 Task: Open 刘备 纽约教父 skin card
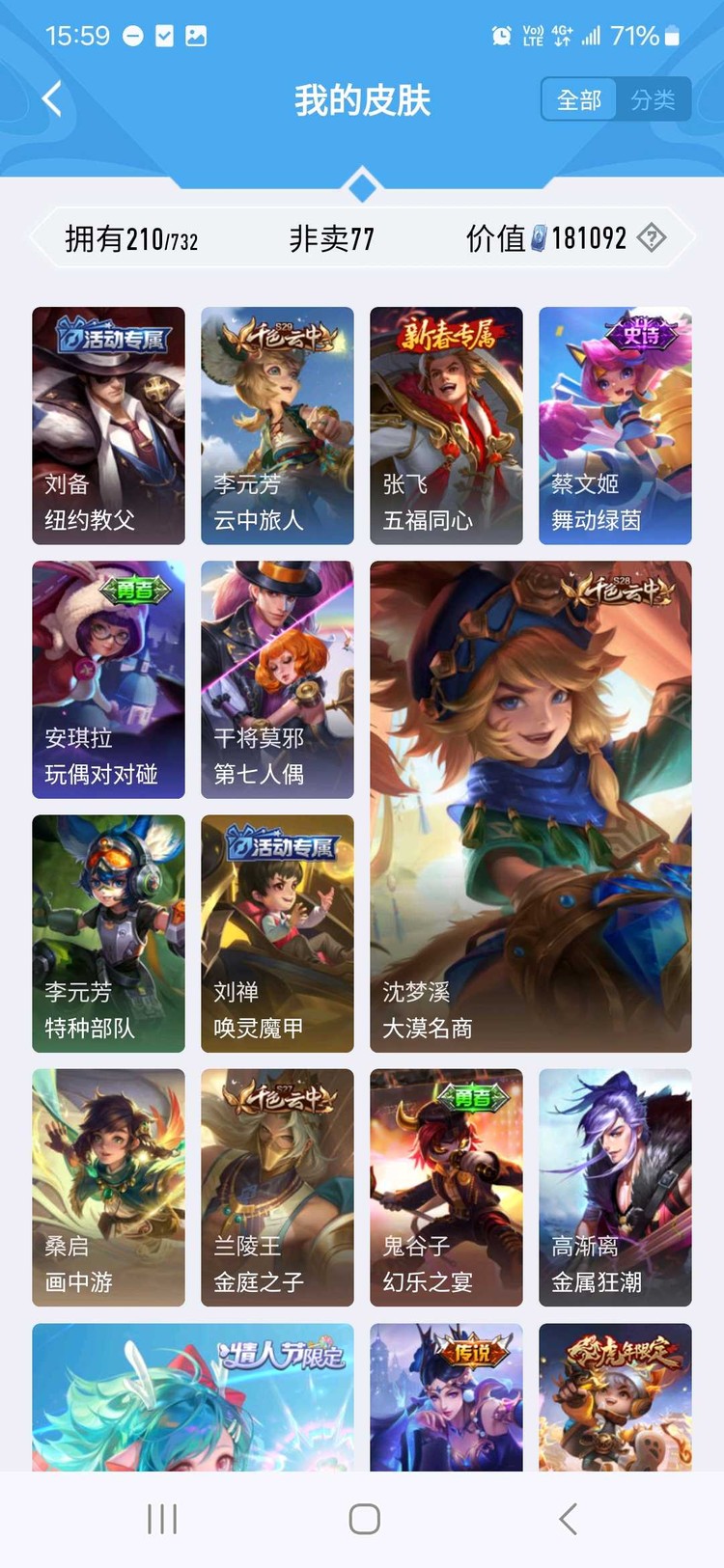108,425
